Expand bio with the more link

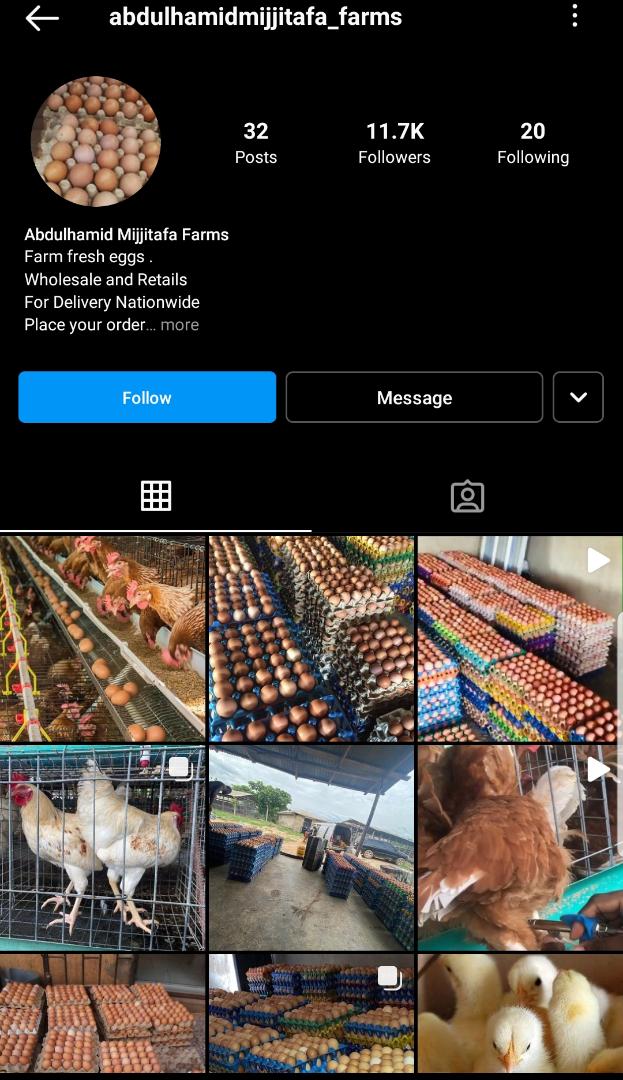[x=180, y=325]
